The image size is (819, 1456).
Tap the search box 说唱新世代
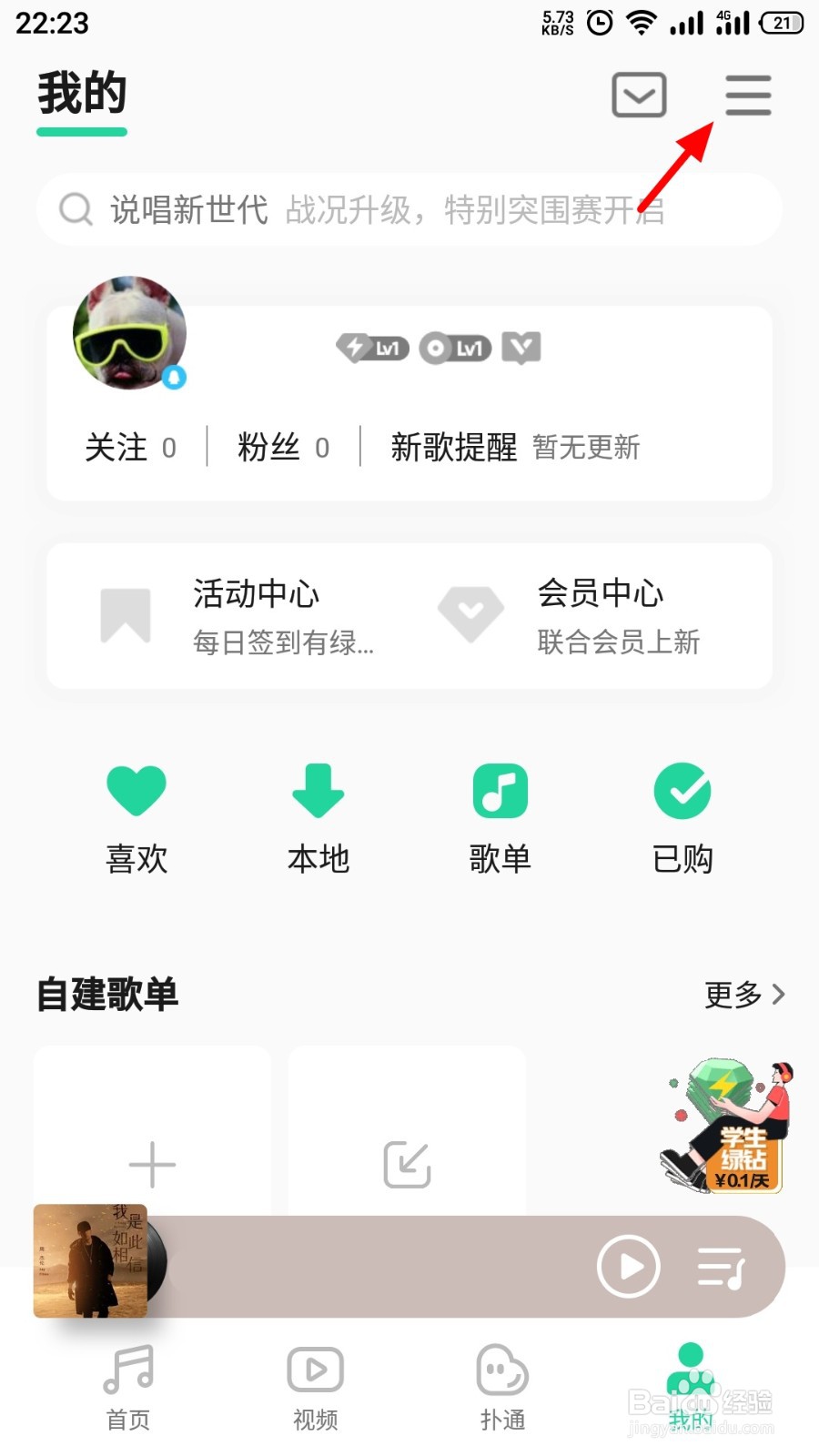pyautogui.click(x=409, y=210)
